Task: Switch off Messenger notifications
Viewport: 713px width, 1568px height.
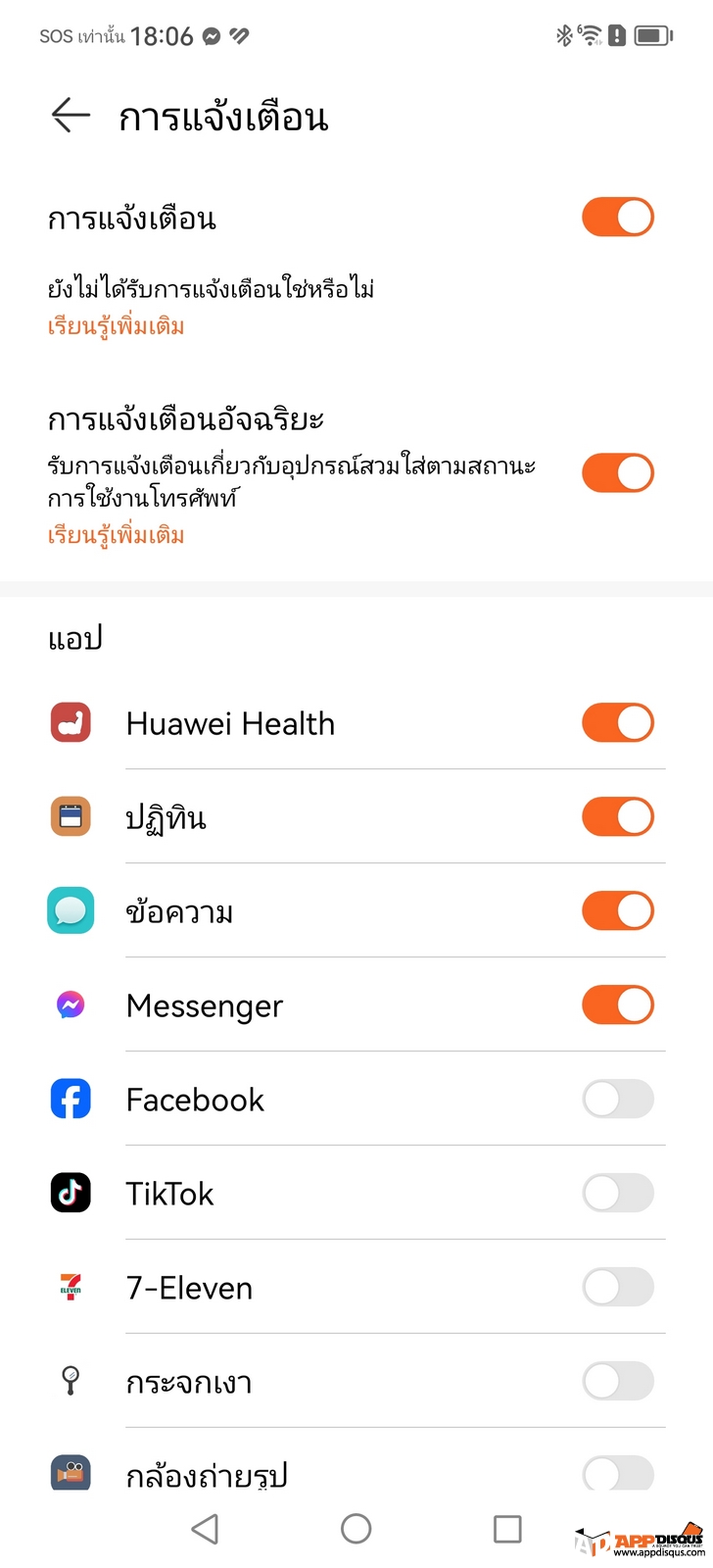Action: point(618,1004)
